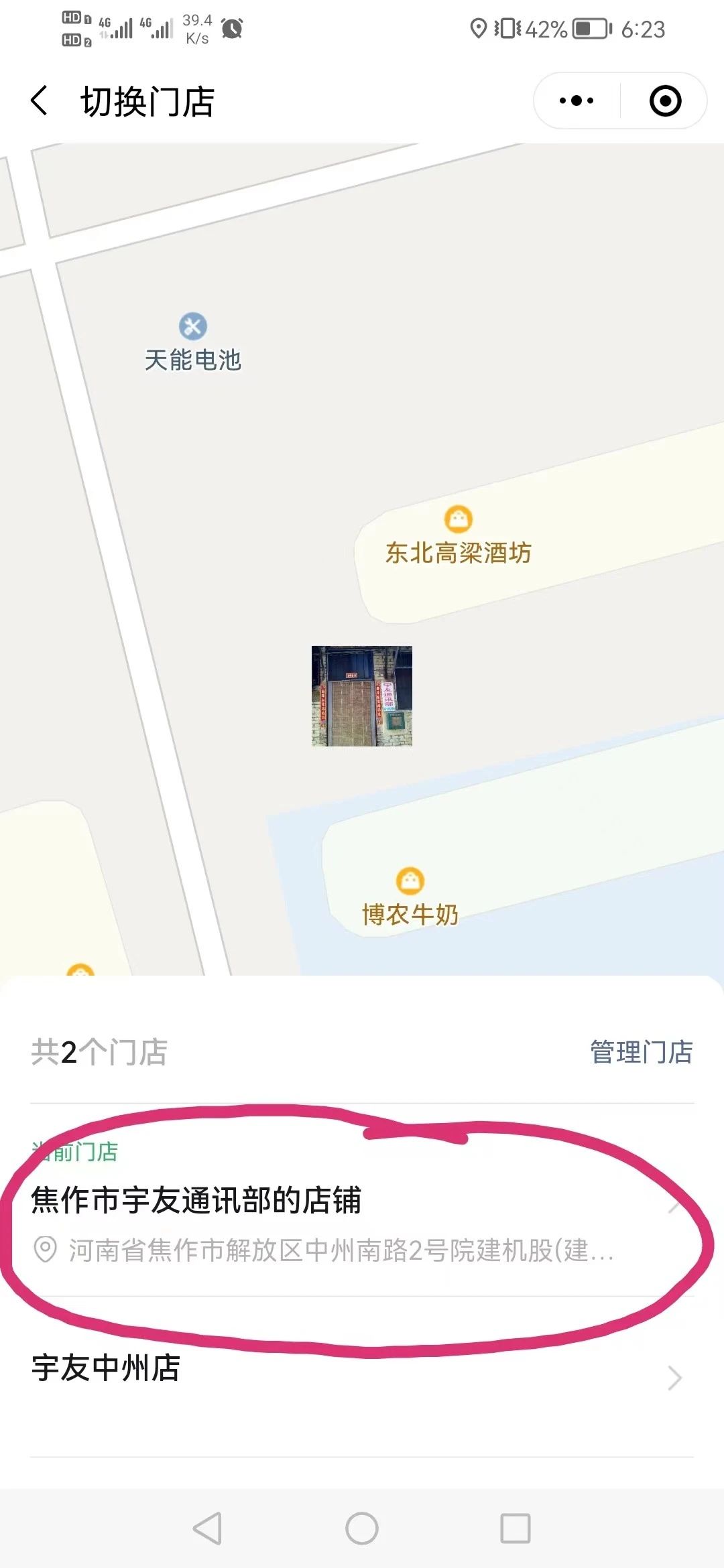724x1568 pixels.
Task: Go back from 切换门店 page
Action: click(x=40, y=101)
